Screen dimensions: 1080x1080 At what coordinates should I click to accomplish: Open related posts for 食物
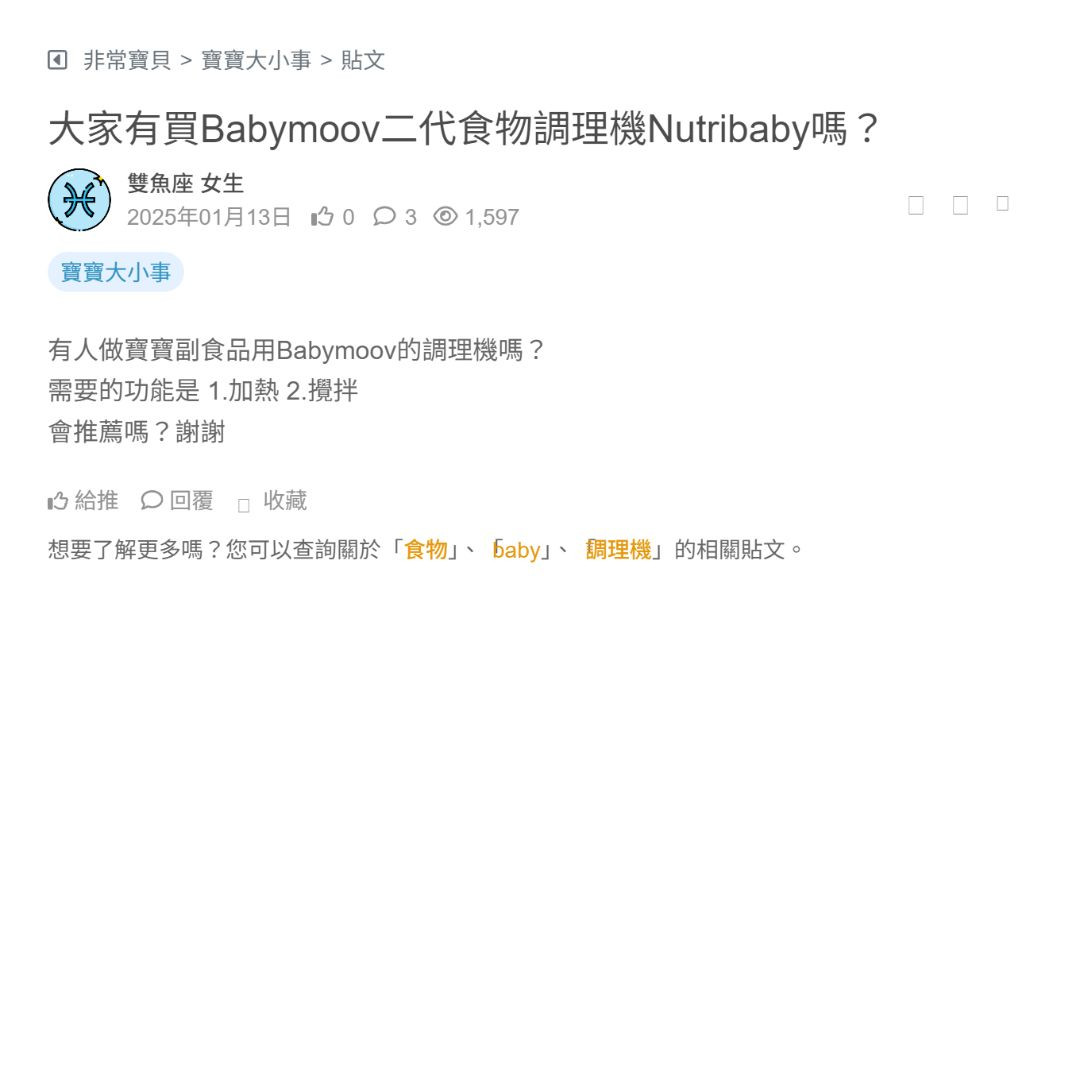point(426,549)
